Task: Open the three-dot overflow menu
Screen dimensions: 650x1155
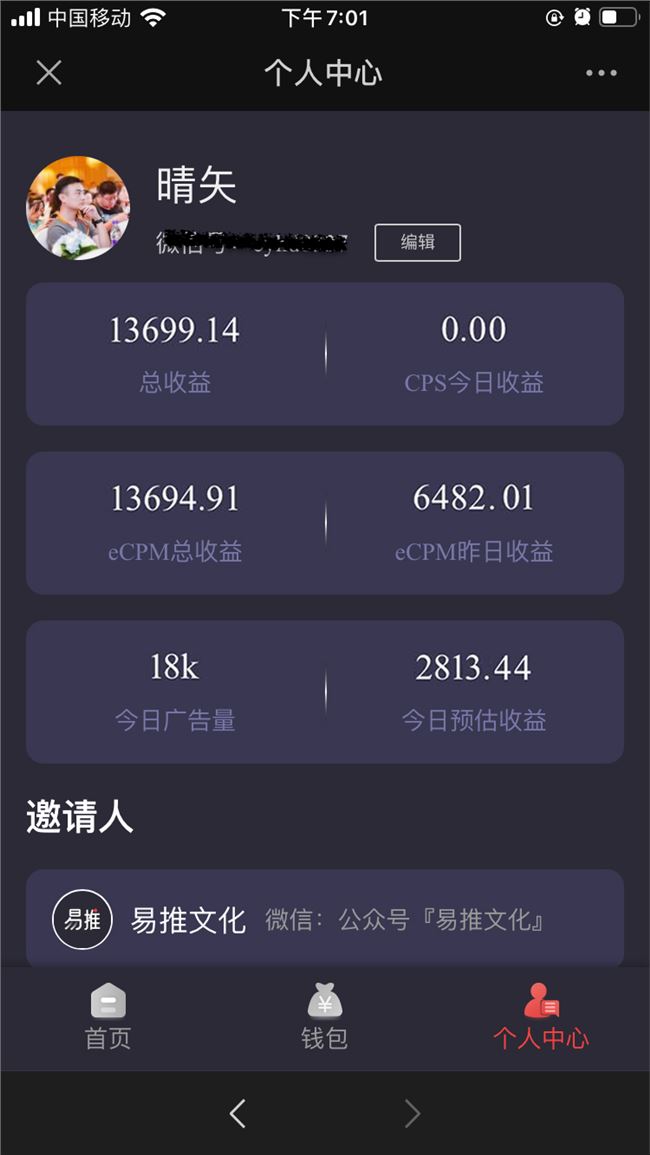Action: (x=601, y=73)
